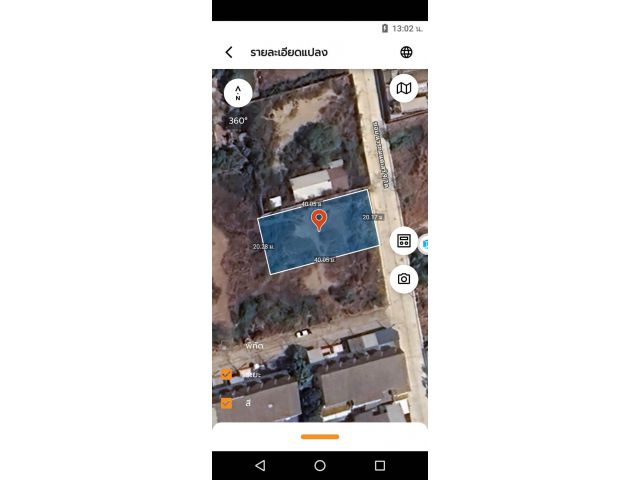Tap the orange bottom sheet handle
Image resolution: width=640 pixels, height=480 pixels.
coord(319,436)
